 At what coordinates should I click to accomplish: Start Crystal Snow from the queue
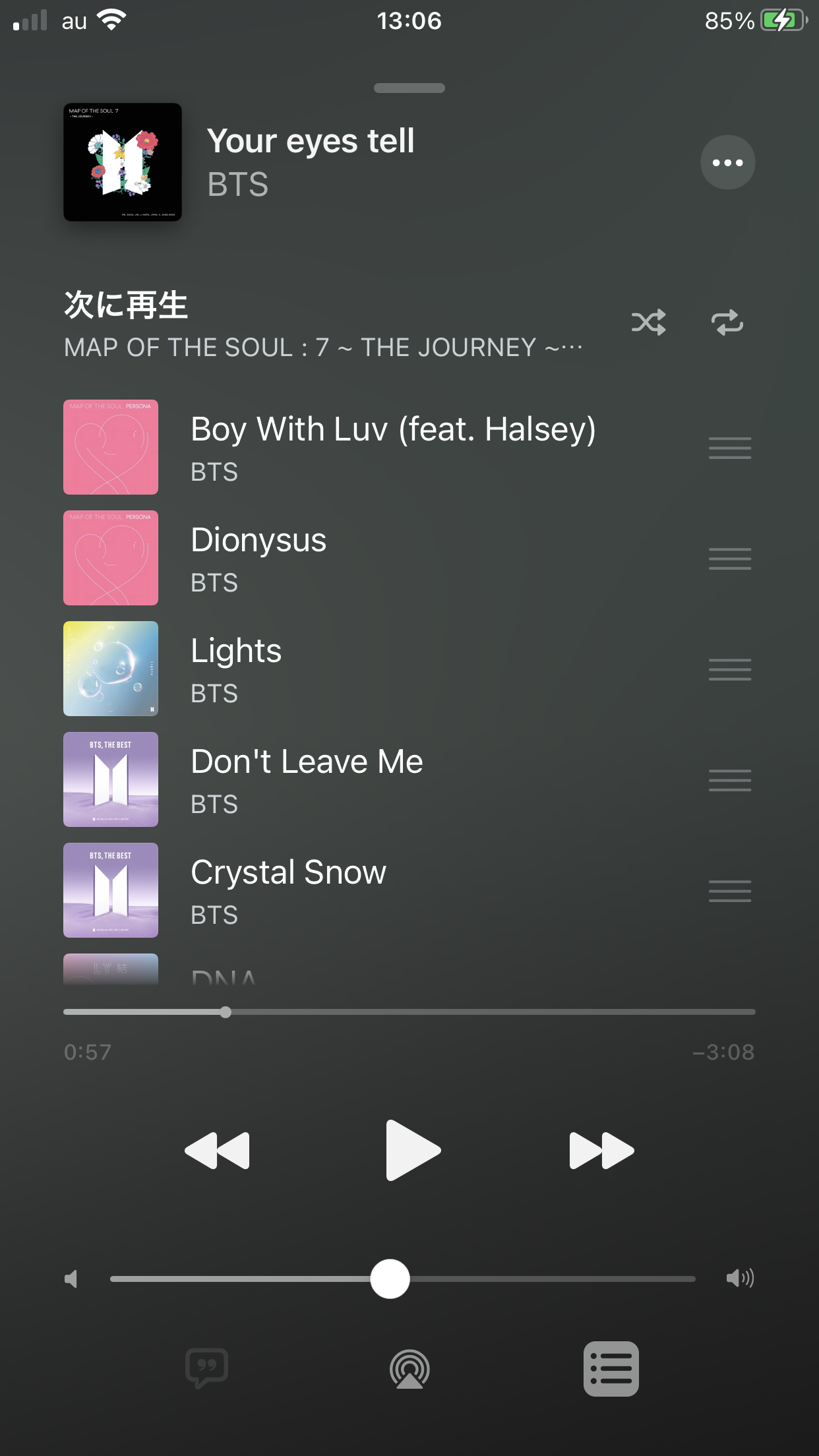(x=288, y=890)
